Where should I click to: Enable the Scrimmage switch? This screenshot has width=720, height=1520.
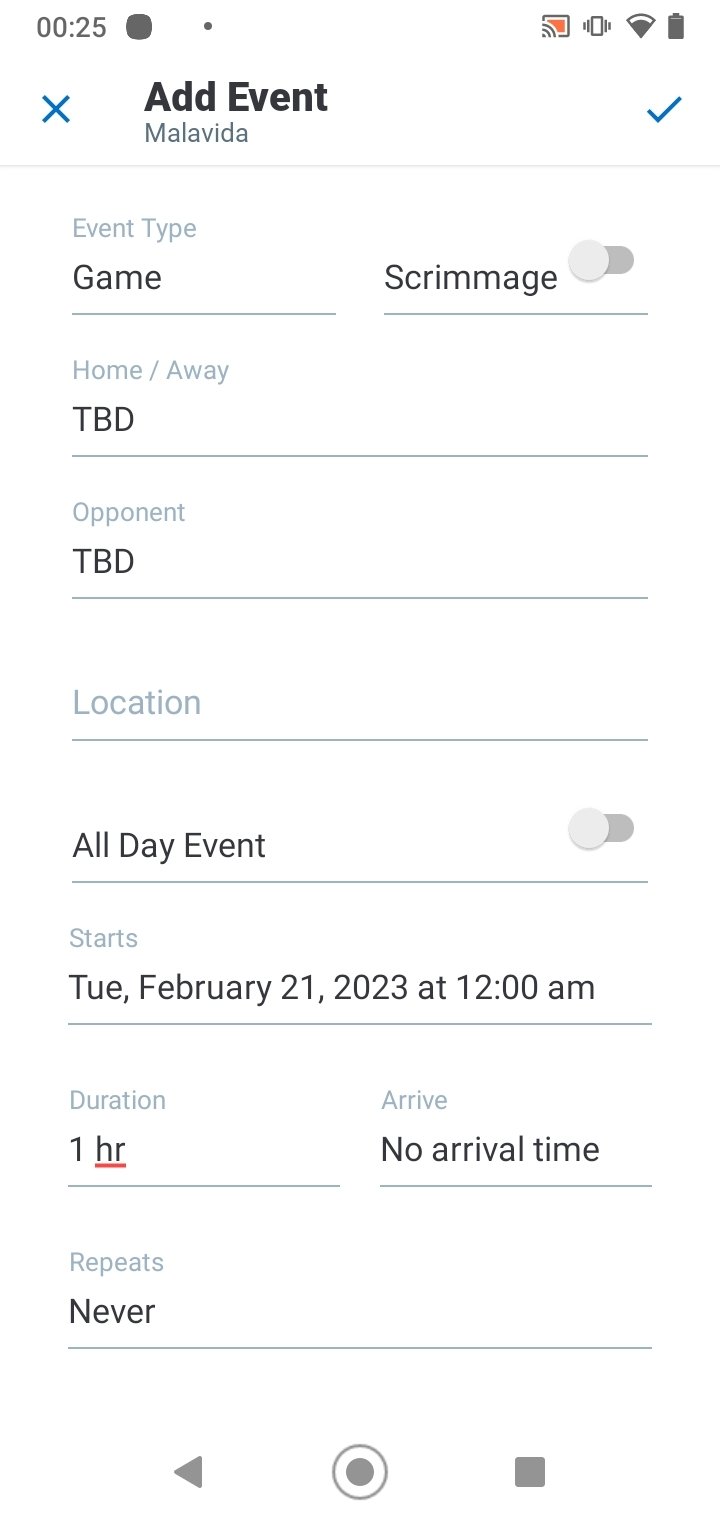point(602,262)
